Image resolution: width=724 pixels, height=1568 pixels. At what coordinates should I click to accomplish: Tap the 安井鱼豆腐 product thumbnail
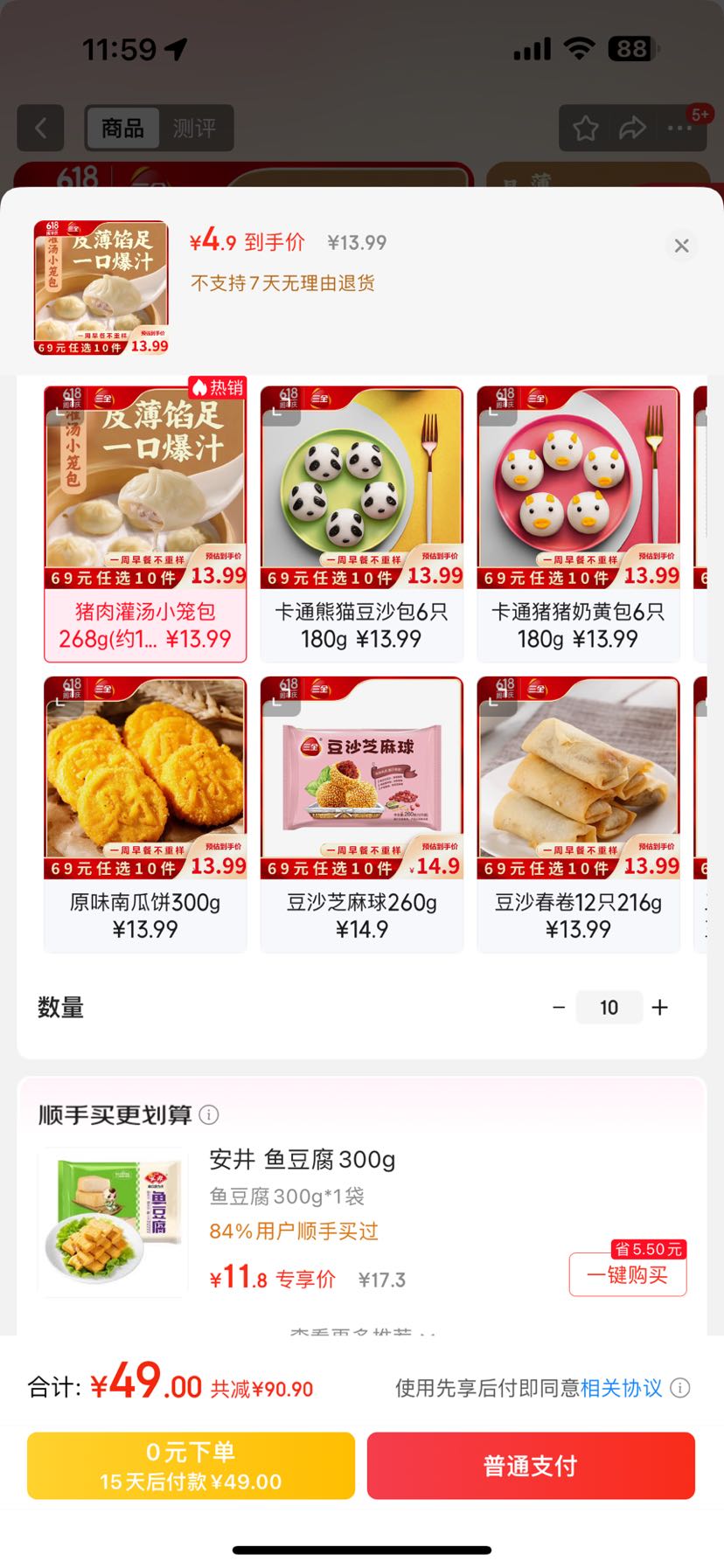[x=113, y=1221]
